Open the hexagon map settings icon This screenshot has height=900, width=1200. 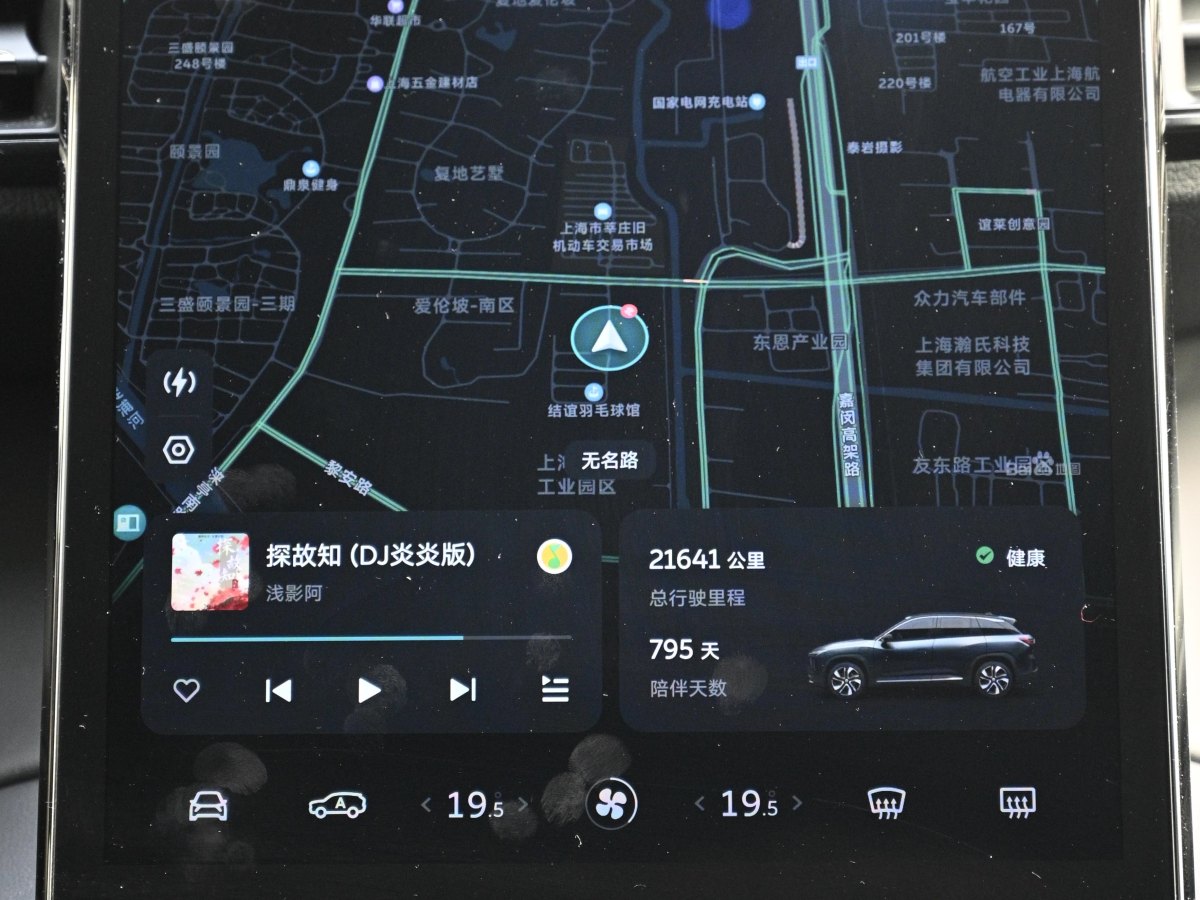(179, 450)
